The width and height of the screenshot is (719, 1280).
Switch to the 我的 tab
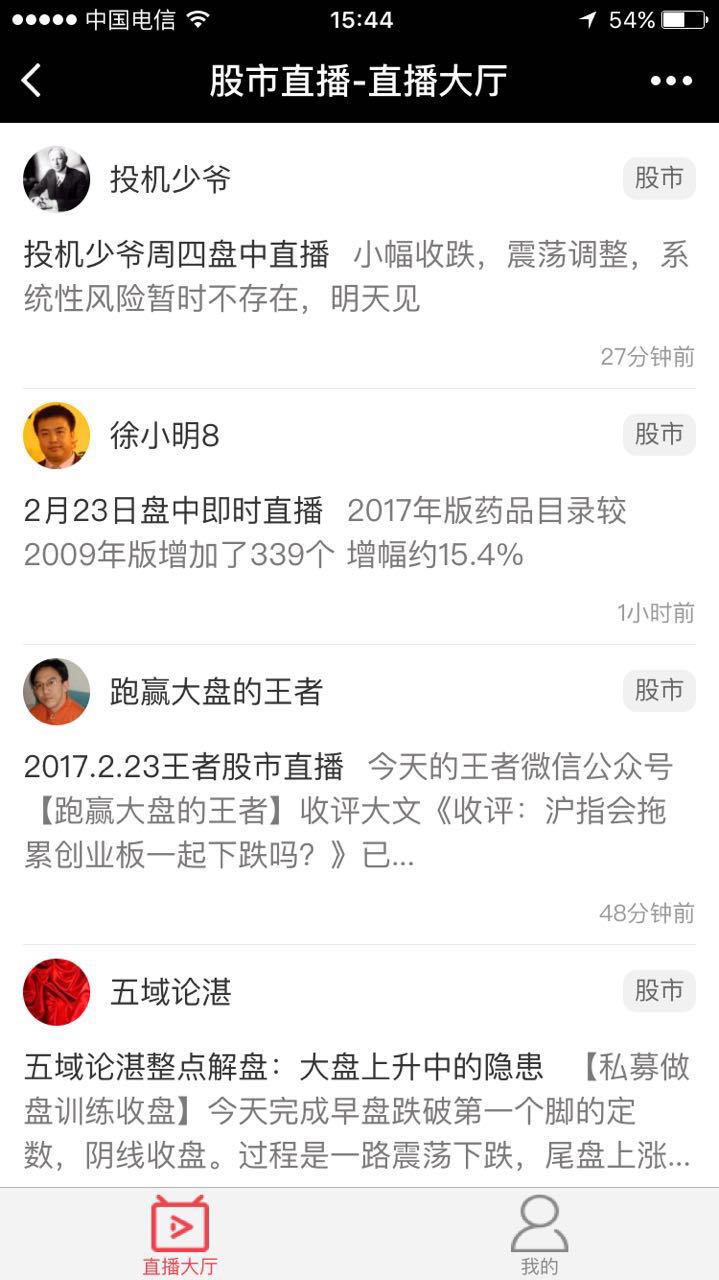(x=539, y=1234)
